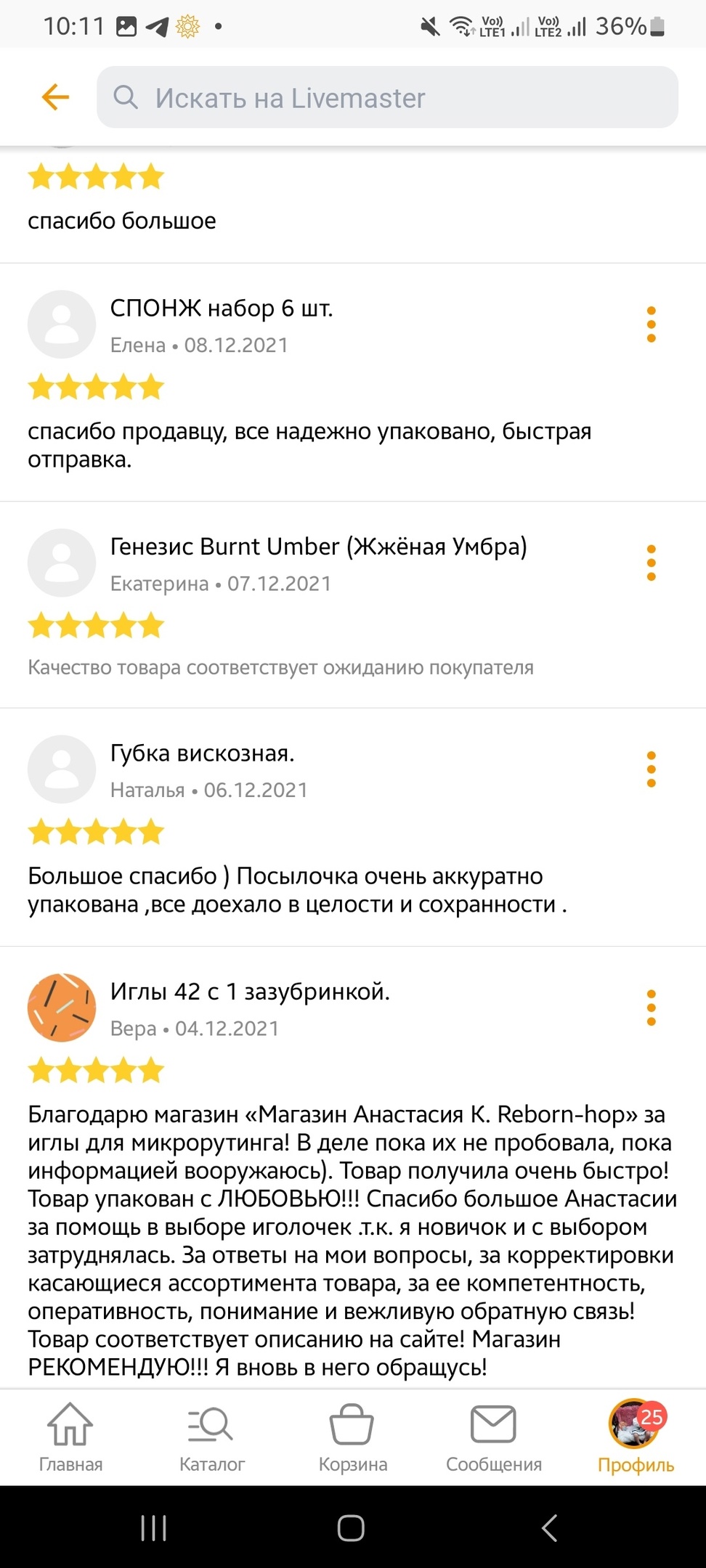Open the Livemaster search field
706x1568 pixels.
click(x=387, y=97)
